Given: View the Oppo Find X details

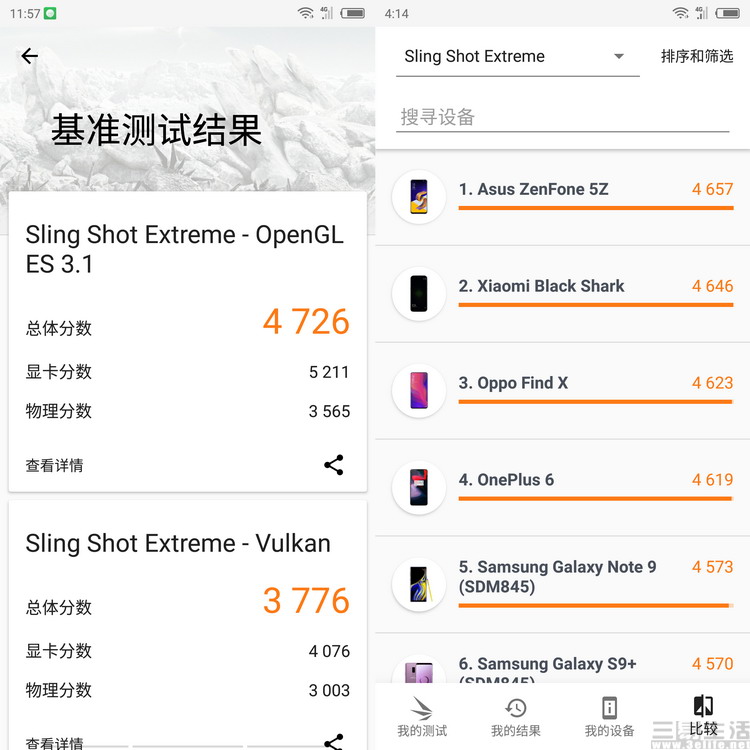Looking at the screenshot, I should (x=562, y=390).
